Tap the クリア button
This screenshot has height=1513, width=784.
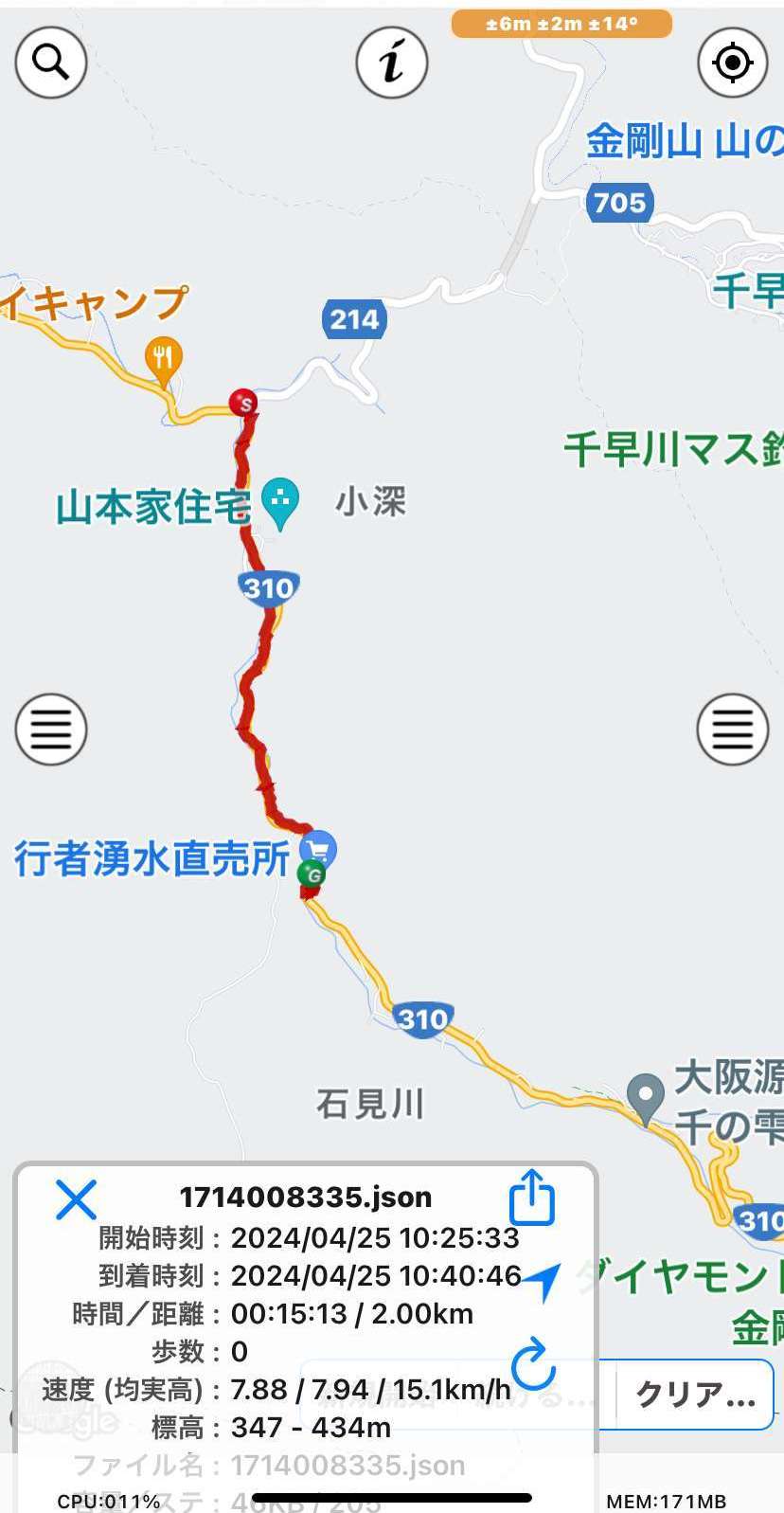pyautogui.click(x=695, y=1394)
